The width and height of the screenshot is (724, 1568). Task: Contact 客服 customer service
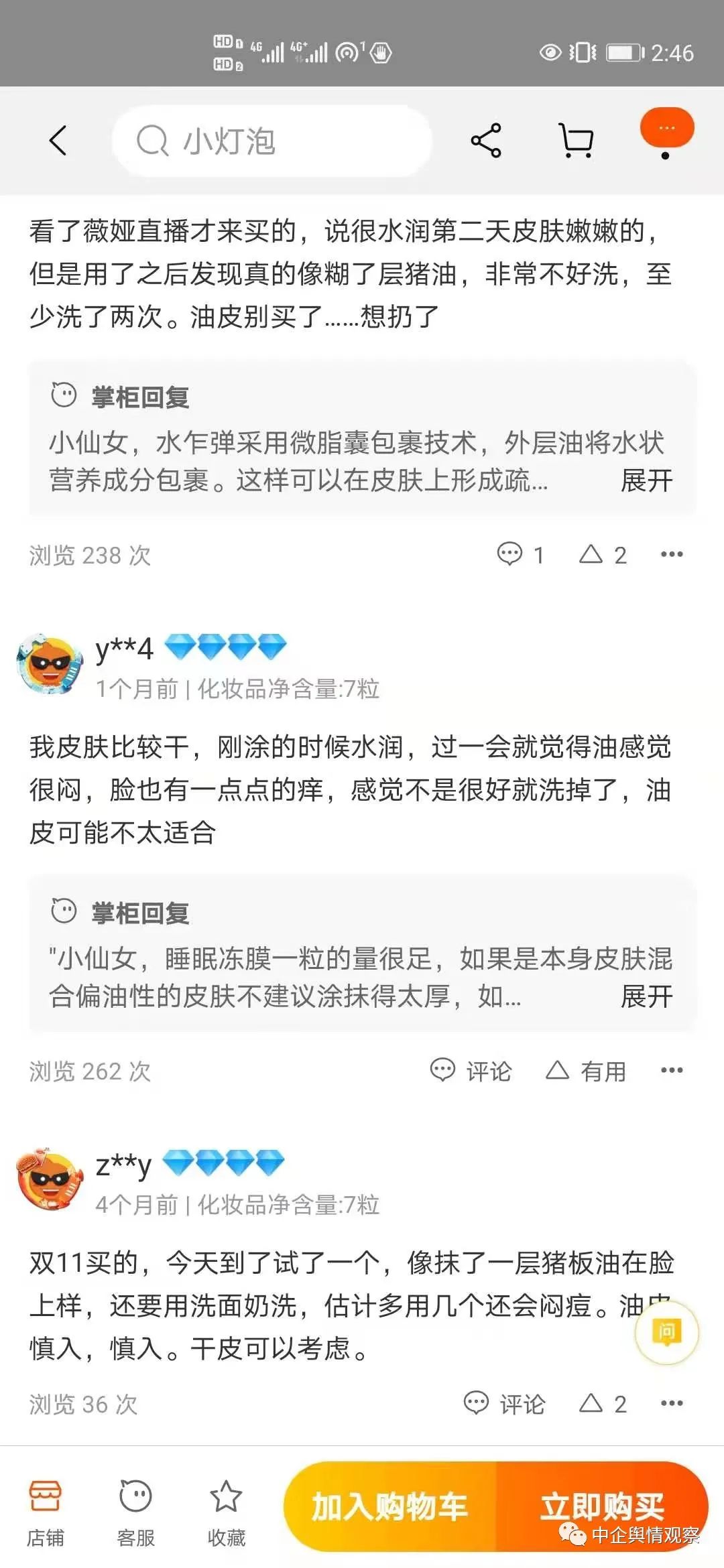coord(135,1513)
